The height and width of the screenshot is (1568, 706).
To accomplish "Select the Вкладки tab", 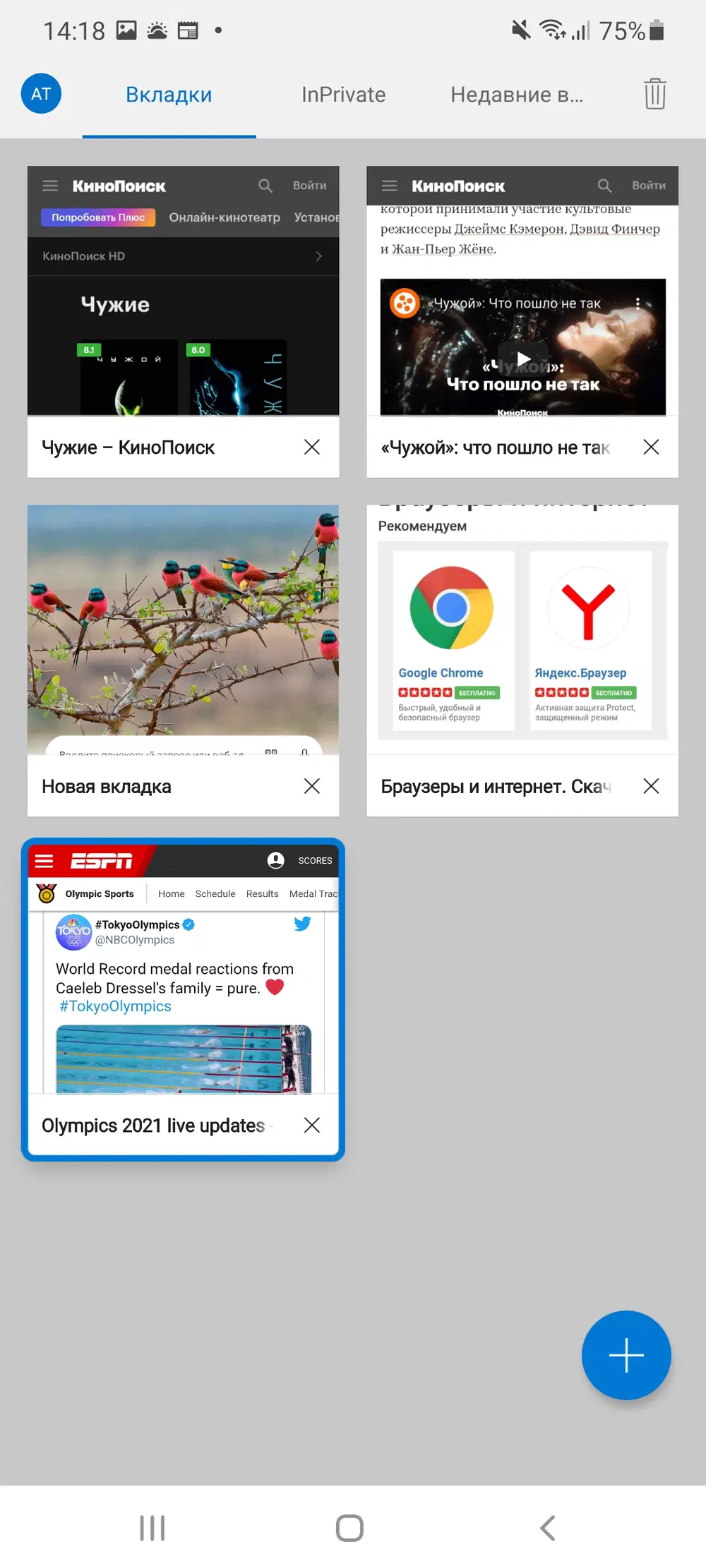I will coord(169,95).
